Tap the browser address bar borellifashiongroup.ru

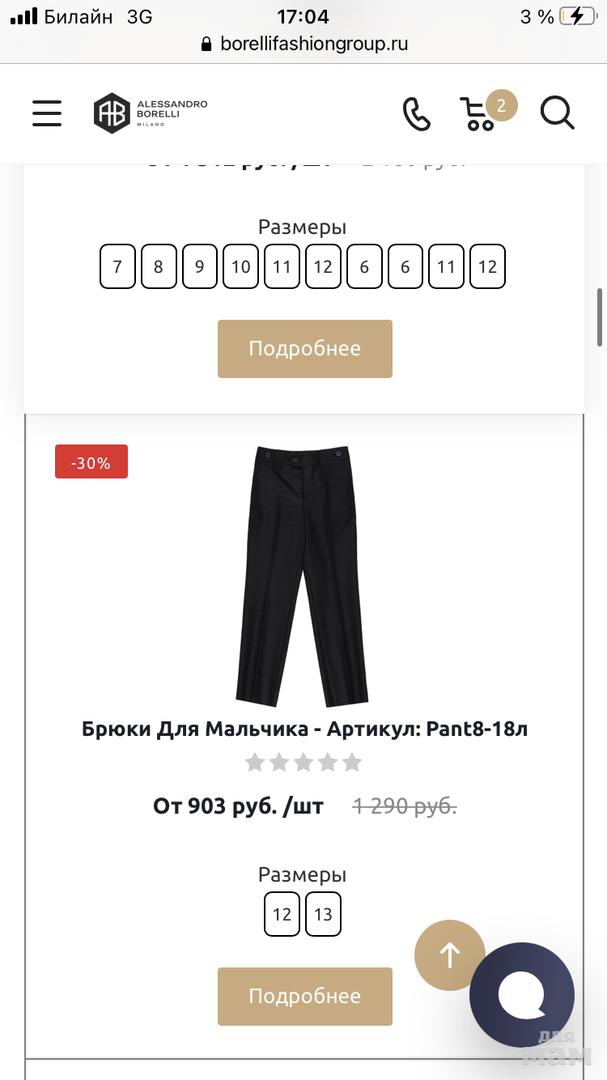tap(304, 44)
